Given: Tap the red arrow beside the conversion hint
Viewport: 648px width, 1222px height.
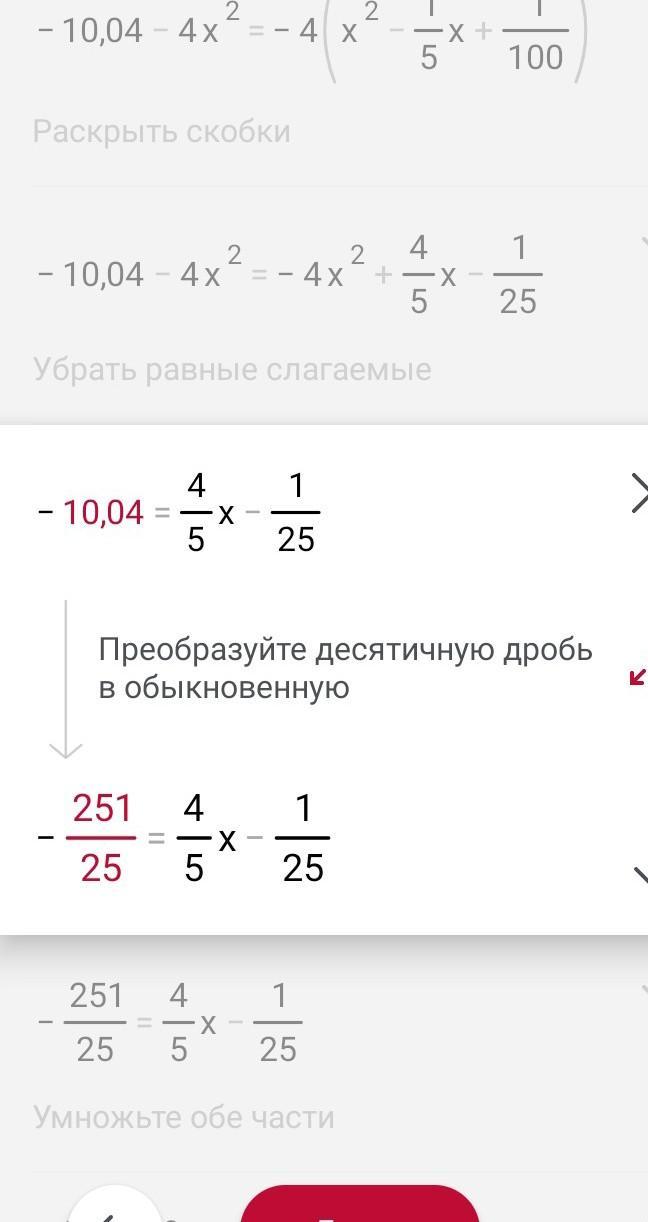Looking at the screenshot, I should pyautogui.click(x=638, y=677).
